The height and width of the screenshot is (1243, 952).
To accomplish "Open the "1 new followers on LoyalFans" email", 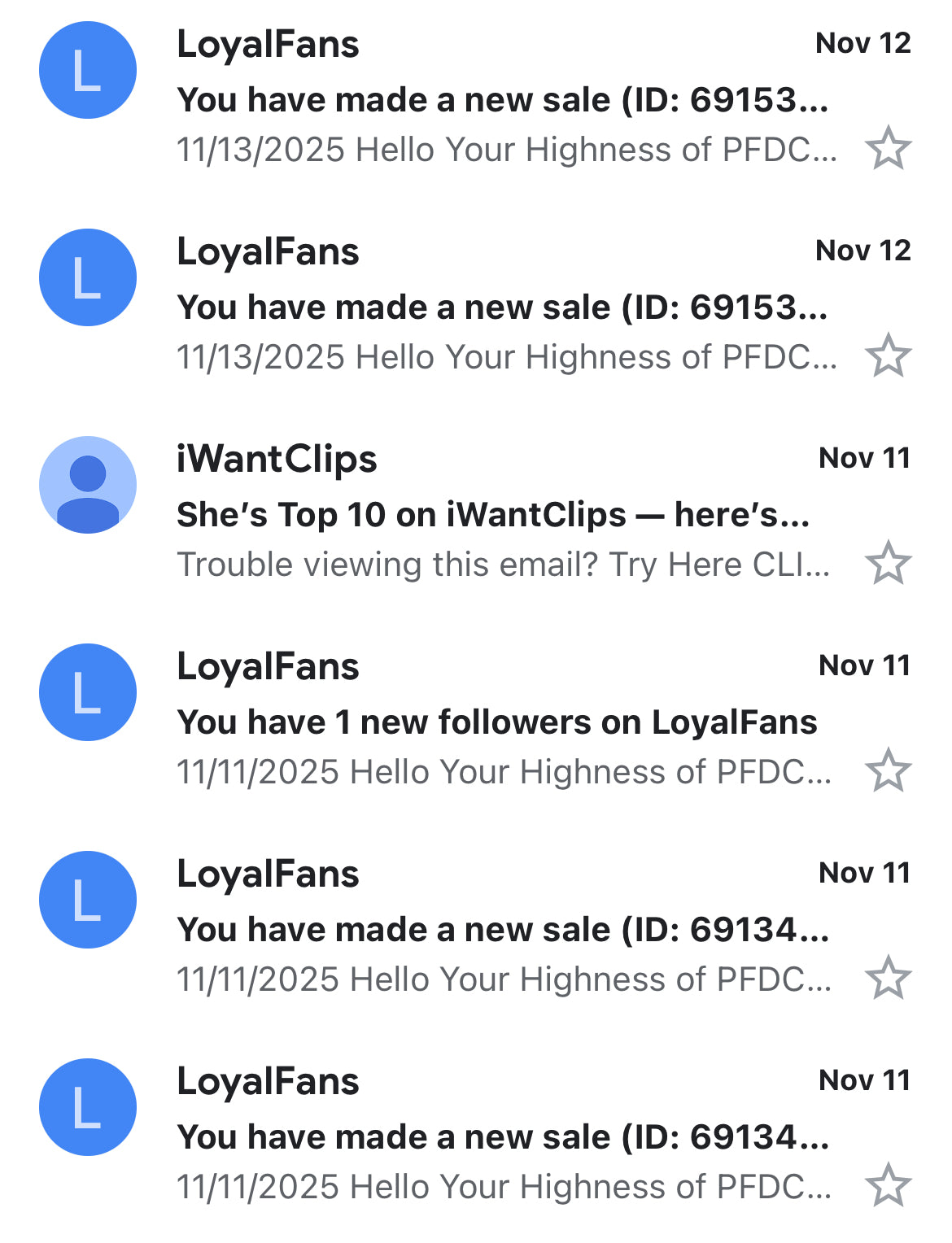I will point(496,722).
